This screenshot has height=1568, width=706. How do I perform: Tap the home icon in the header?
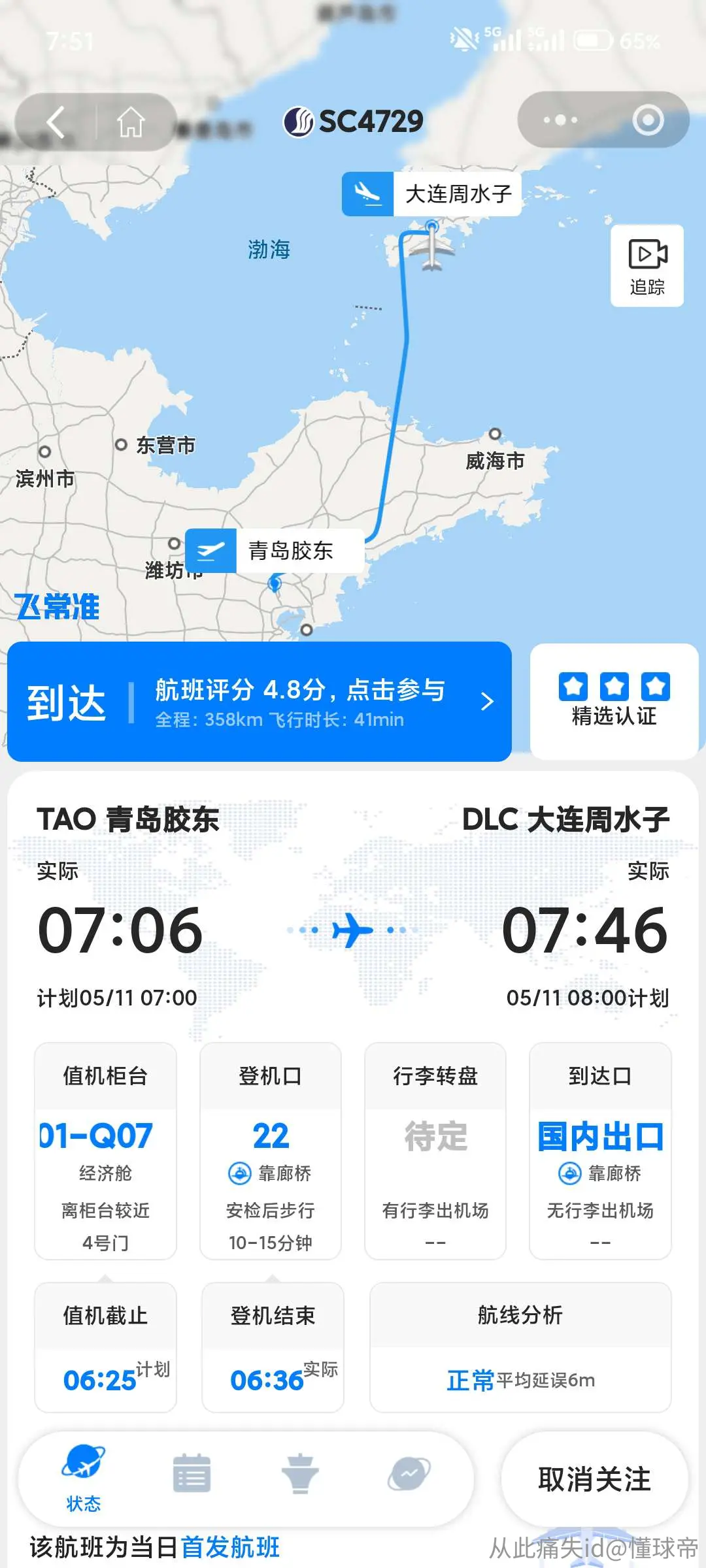pos(131,122)
